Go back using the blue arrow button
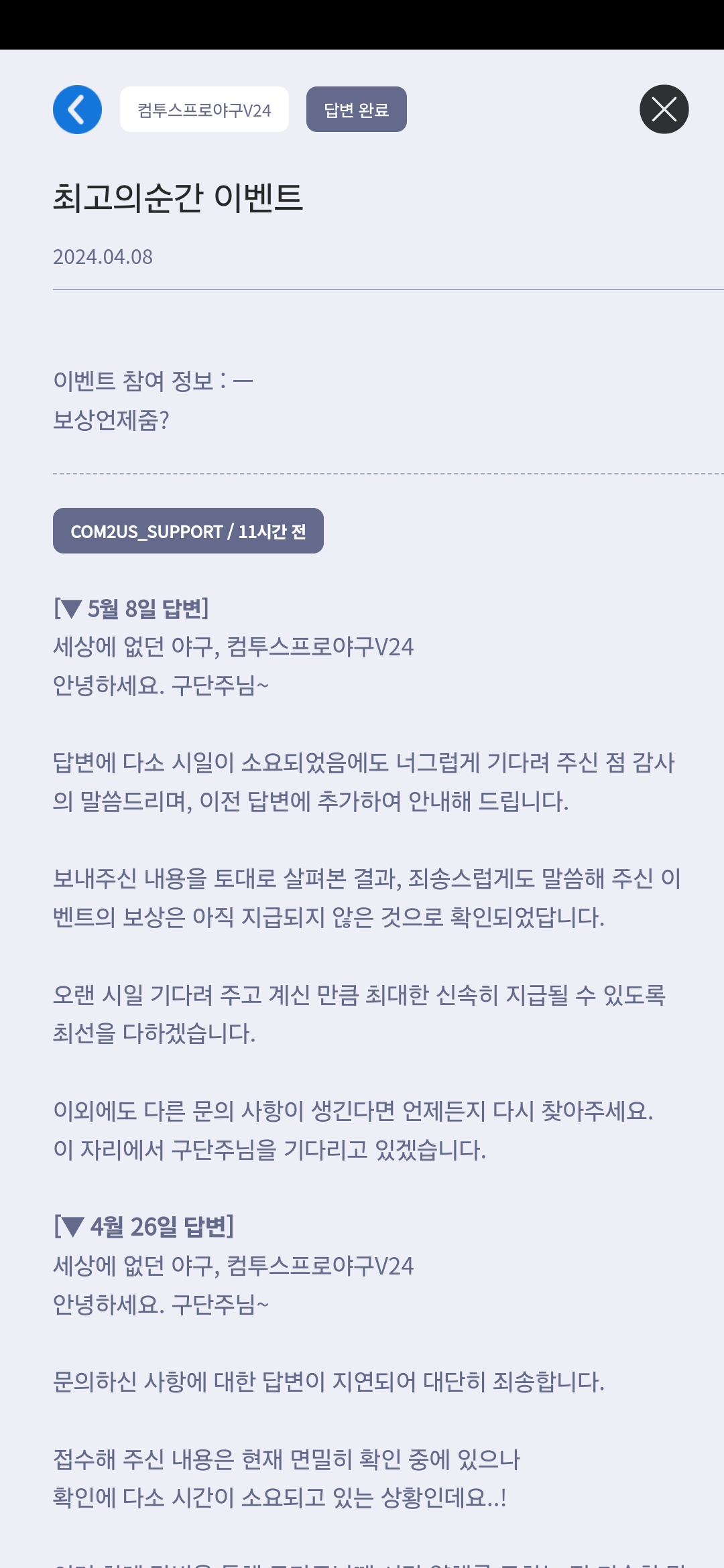This screenshot has width=724, height=1568. click(x=77, y=109)
